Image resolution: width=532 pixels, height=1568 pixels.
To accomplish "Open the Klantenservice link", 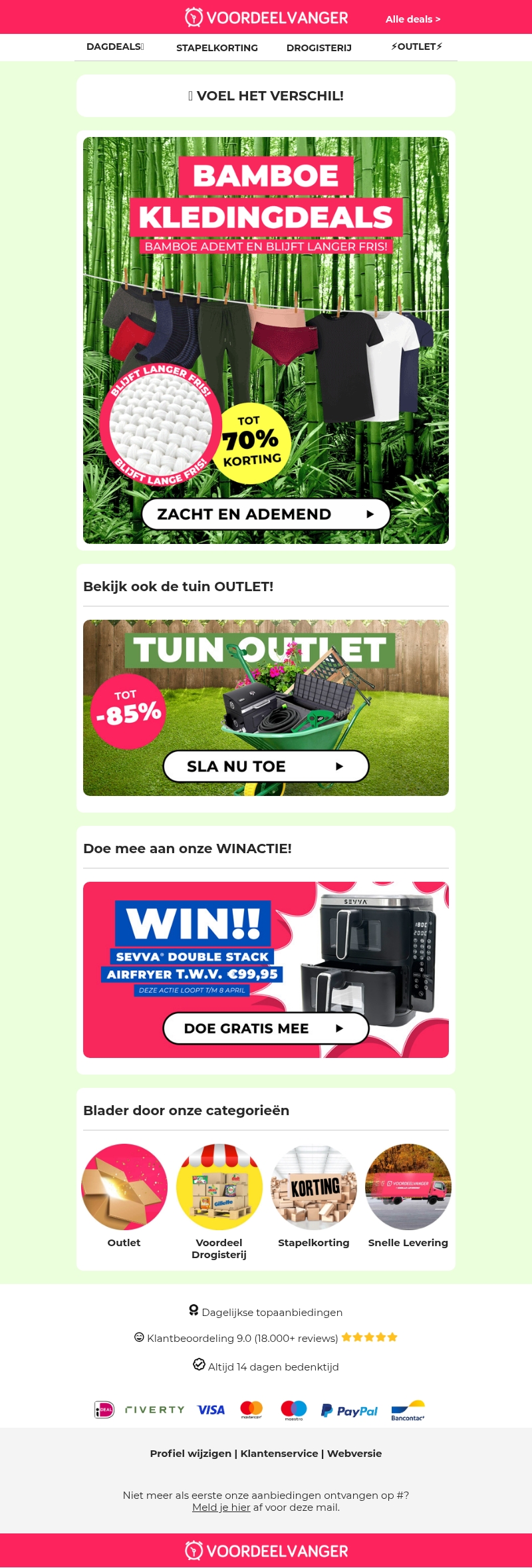I will tap(279, 1454).
